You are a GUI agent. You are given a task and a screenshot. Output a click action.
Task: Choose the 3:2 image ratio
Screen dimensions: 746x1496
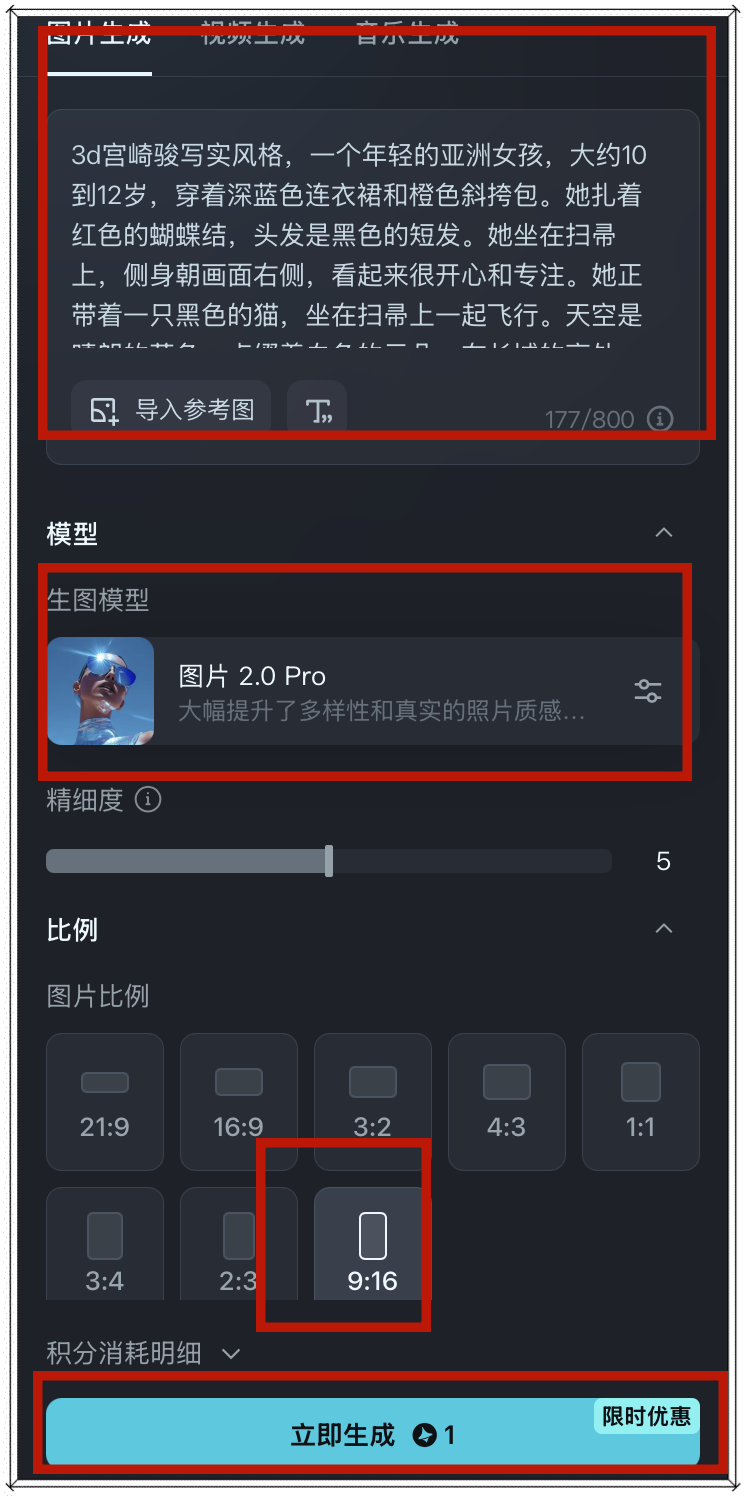373,1102
